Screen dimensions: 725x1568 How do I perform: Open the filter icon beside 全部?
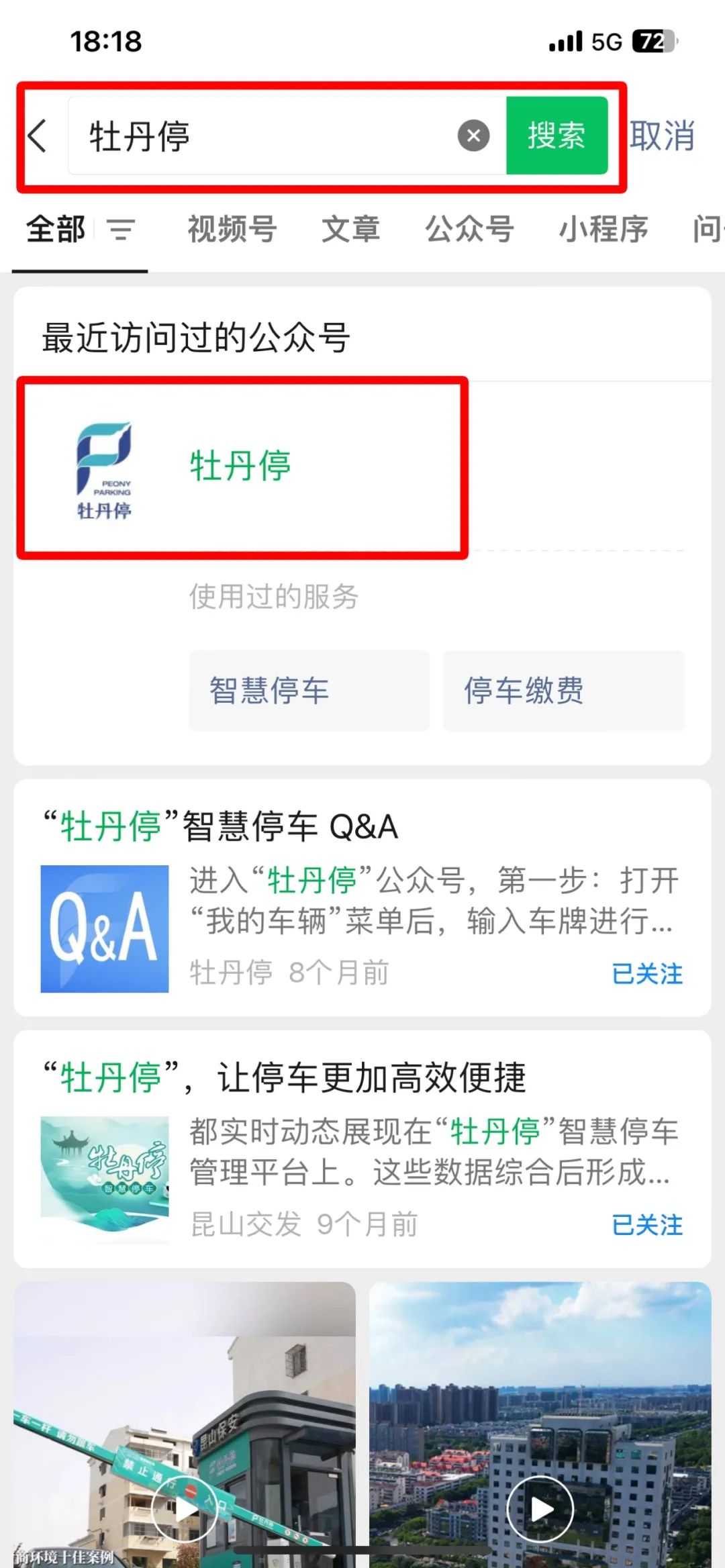[x=121, y=230]
